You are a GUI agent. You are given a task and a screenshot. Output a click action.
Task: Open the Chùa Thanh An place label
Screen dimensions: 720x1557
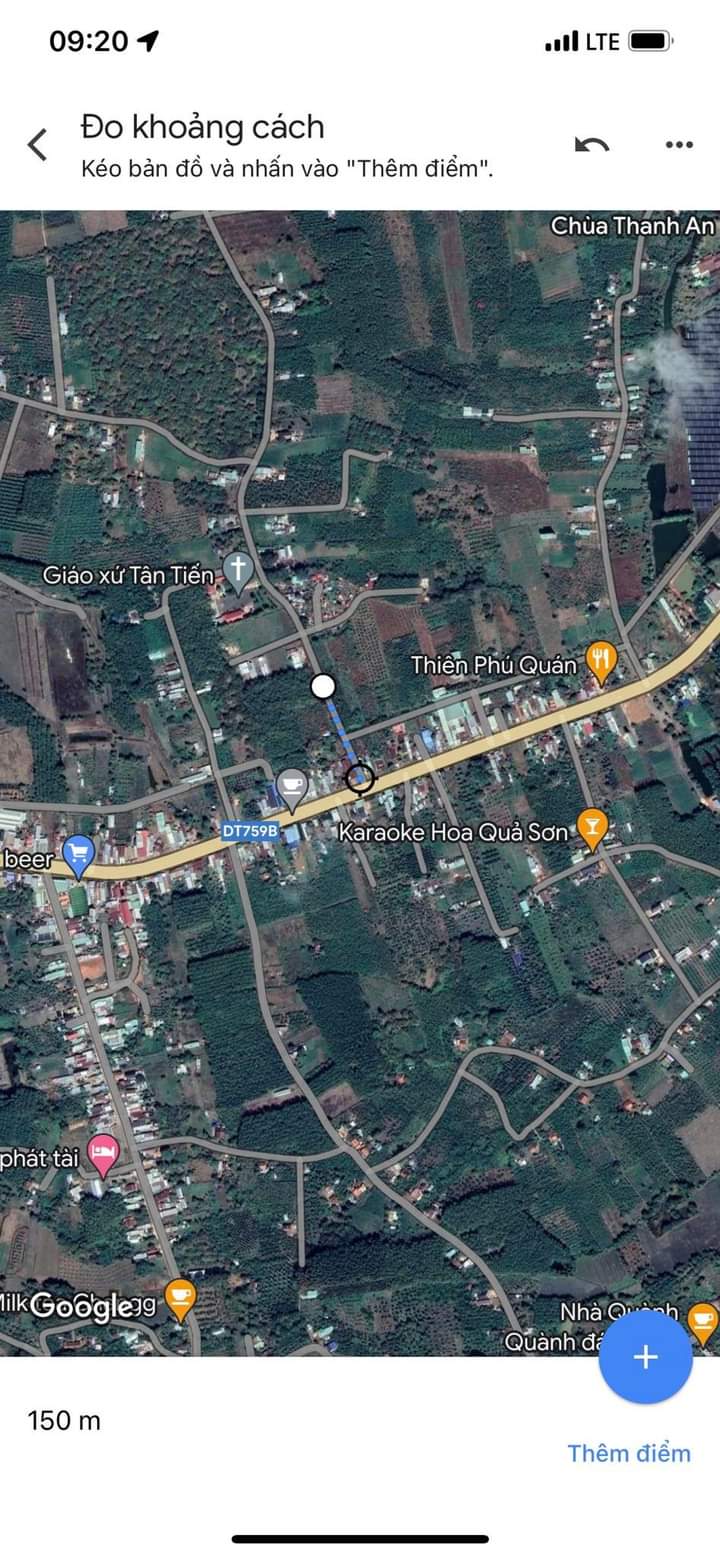point(632,226)
